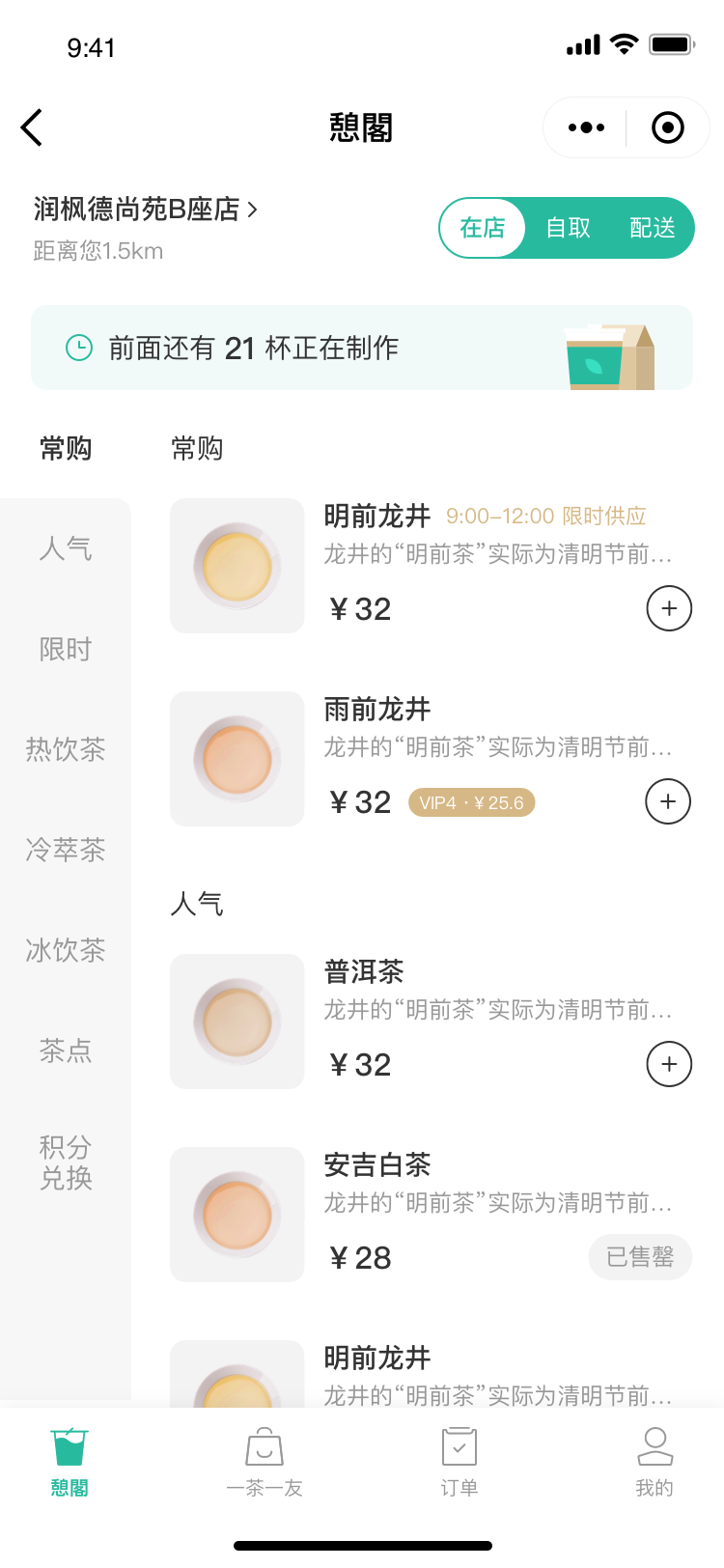Jump to the 冰饮茶 category
The height and width of the screenshot is (1568, 724).
pos(66,950)
